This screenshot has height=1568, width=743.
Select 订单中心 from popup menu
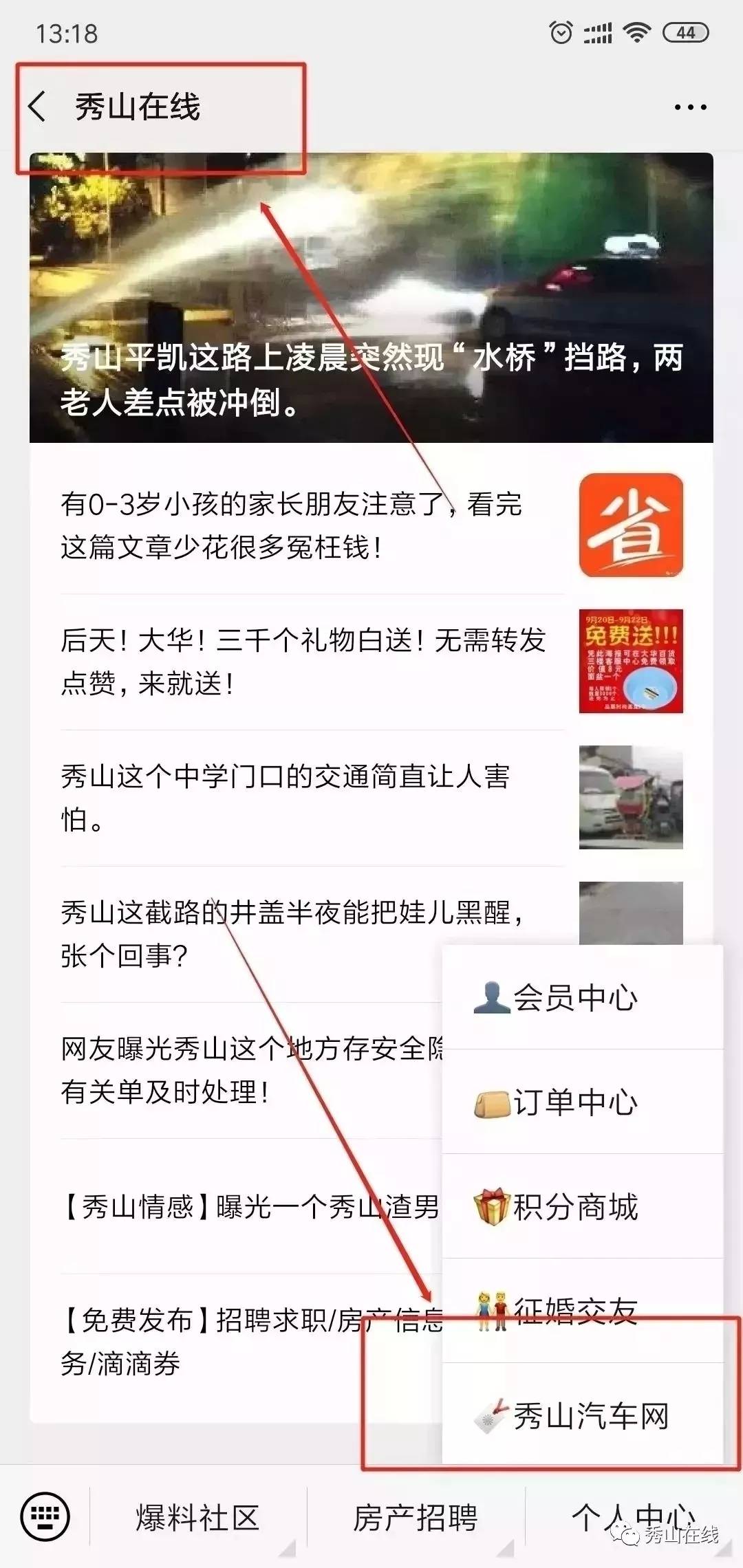[x=581, y=1102]
